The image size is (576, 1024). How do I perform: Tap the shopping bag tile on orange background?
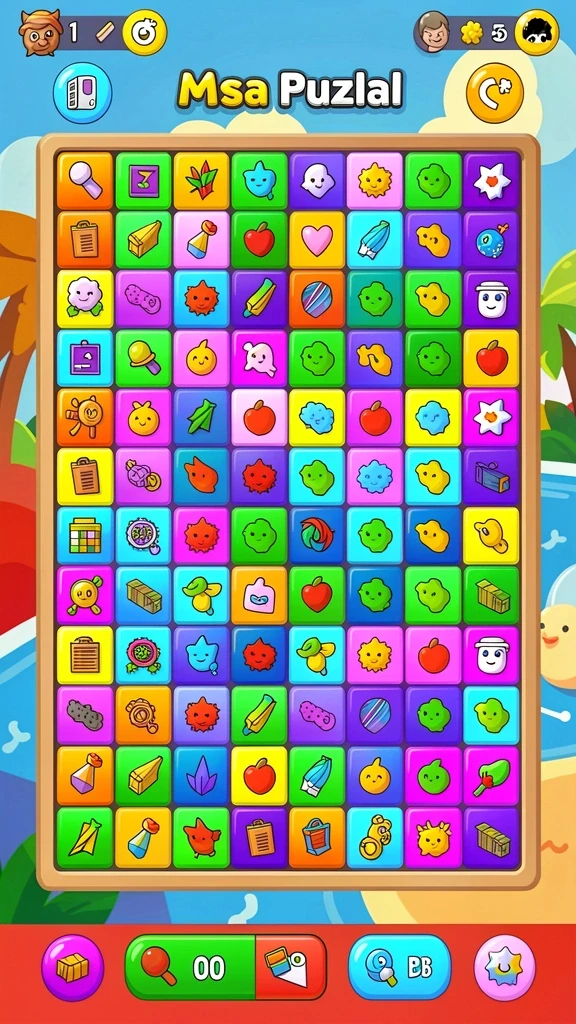click(x=317, y=837)
